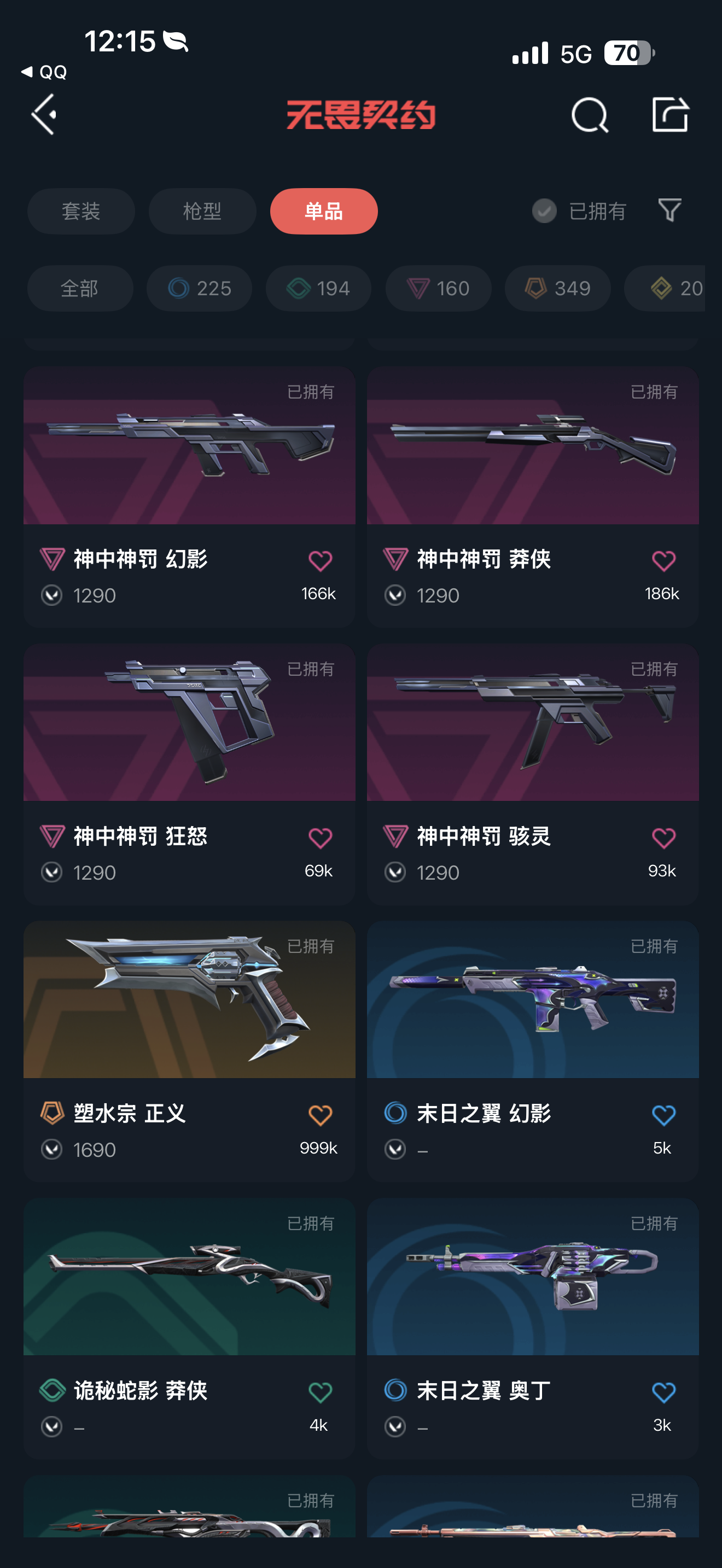Select the 全部 rarity chip

pyautogui.click(x=80, y=289)
